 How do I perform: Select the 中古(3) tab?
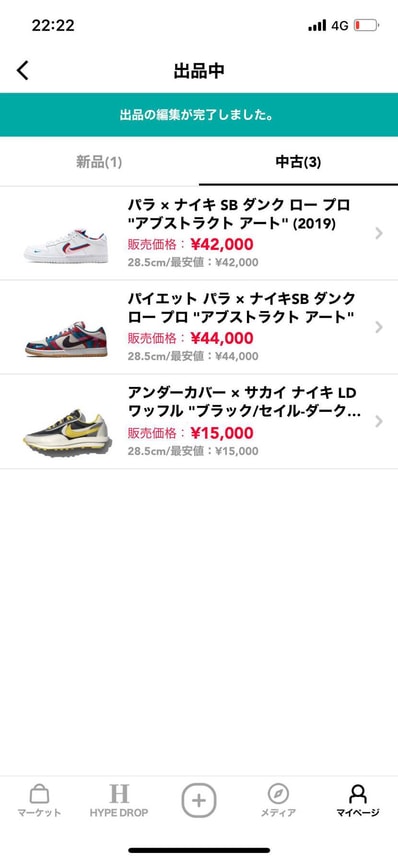[x=298, y=162]
